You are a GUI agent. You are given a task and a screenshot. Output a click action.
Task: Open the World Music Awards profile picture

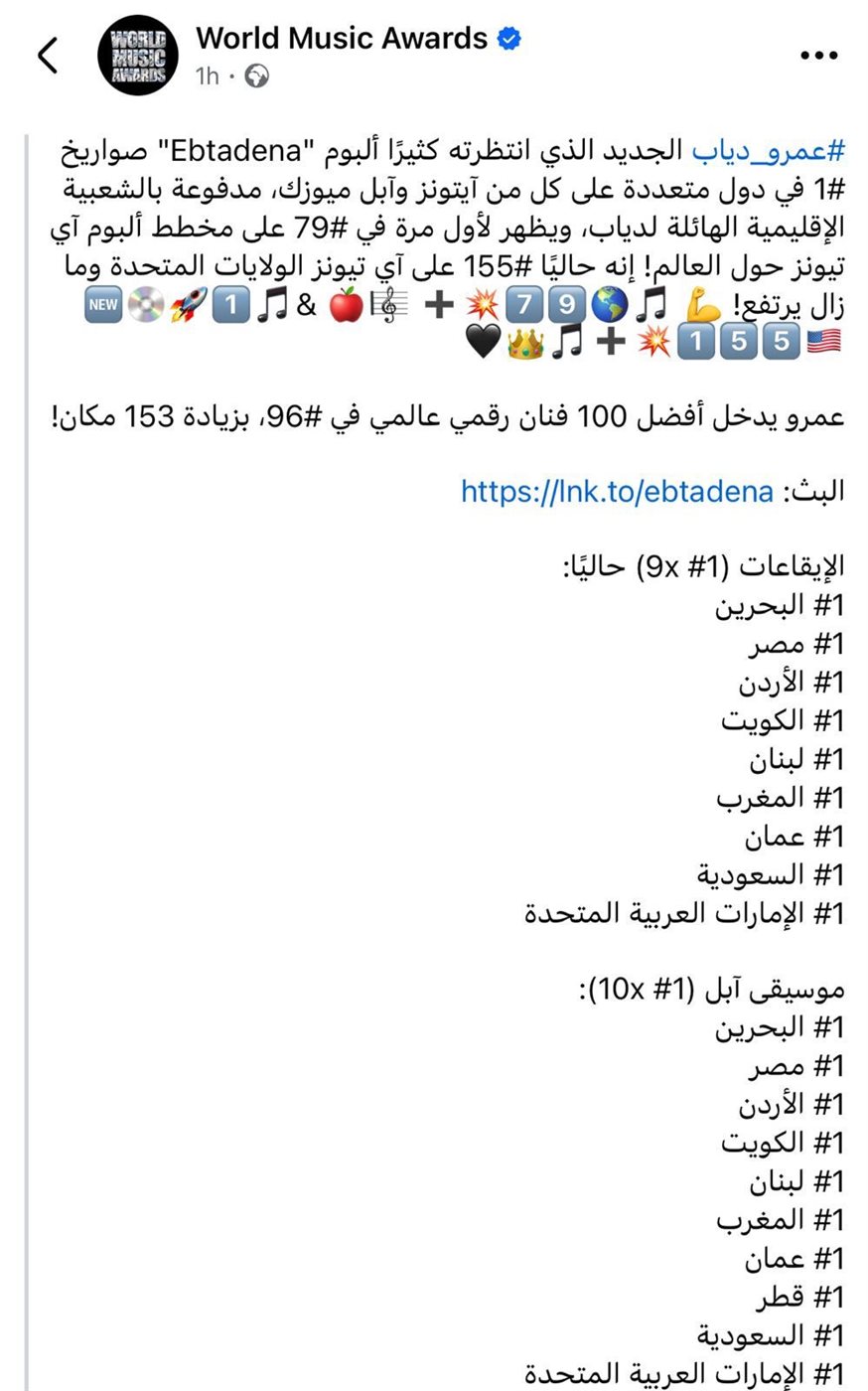(137, 56)
